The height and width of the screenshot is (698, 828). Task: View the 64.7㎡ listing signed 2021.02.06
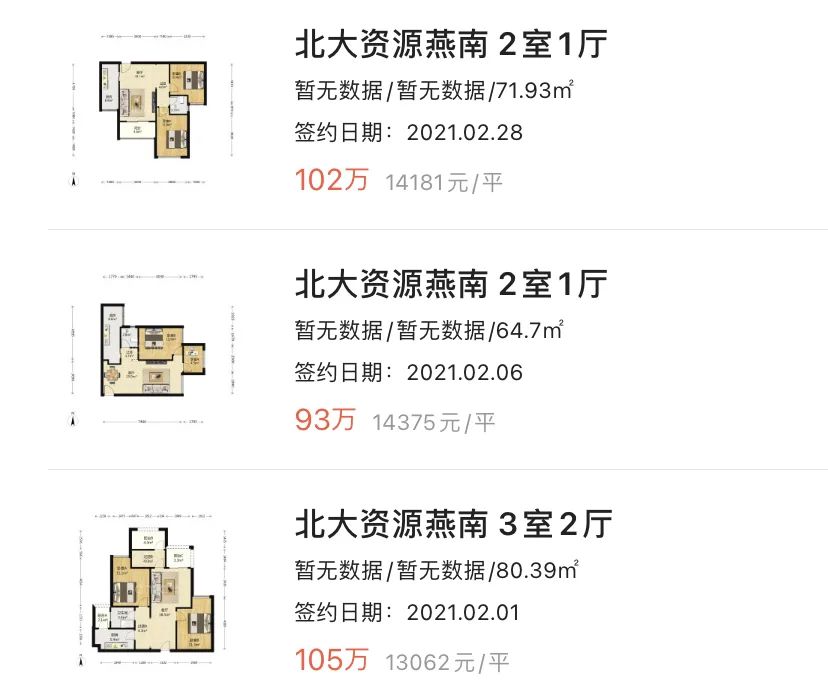click(x=451, y=285)
